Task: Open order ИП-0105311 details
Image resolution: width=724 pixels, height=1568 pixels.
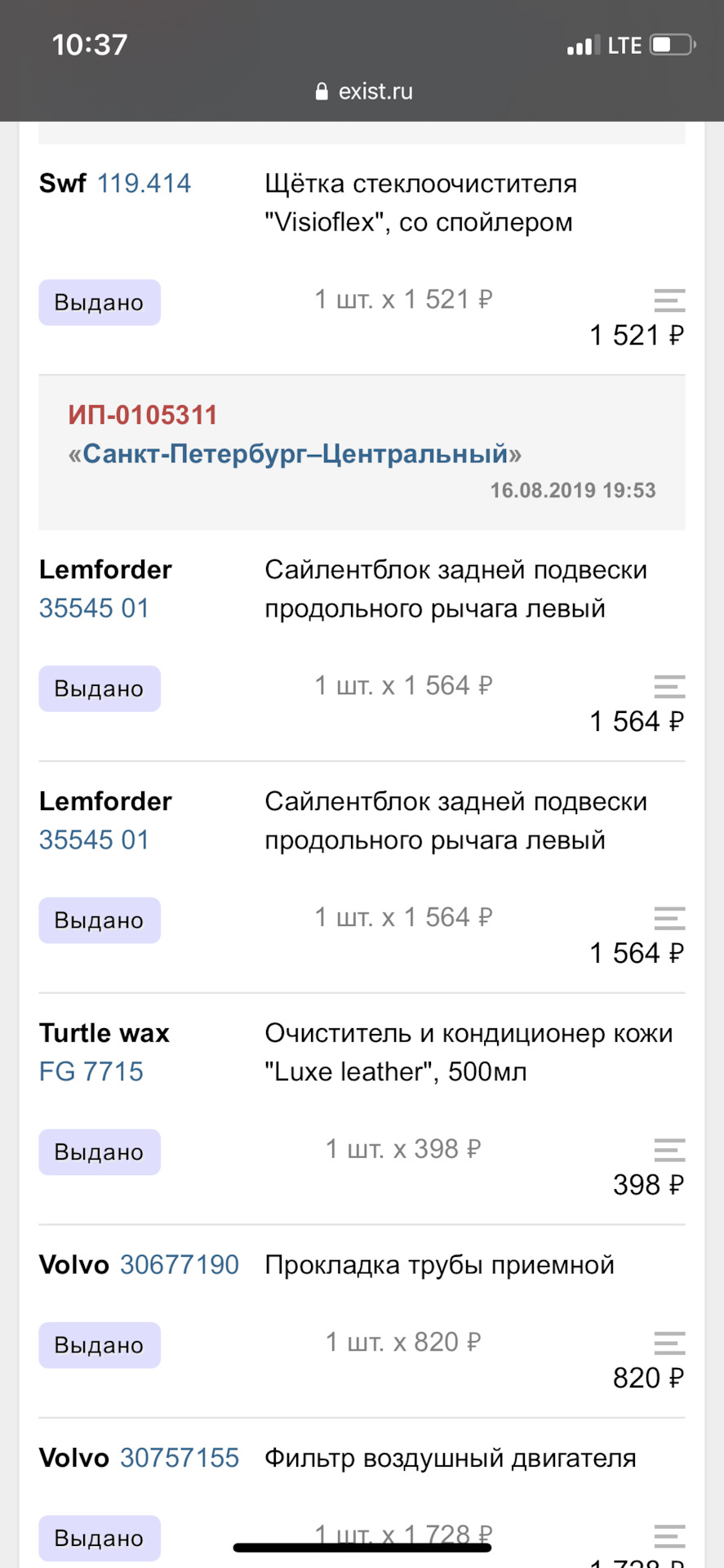Action: point(144,415)
